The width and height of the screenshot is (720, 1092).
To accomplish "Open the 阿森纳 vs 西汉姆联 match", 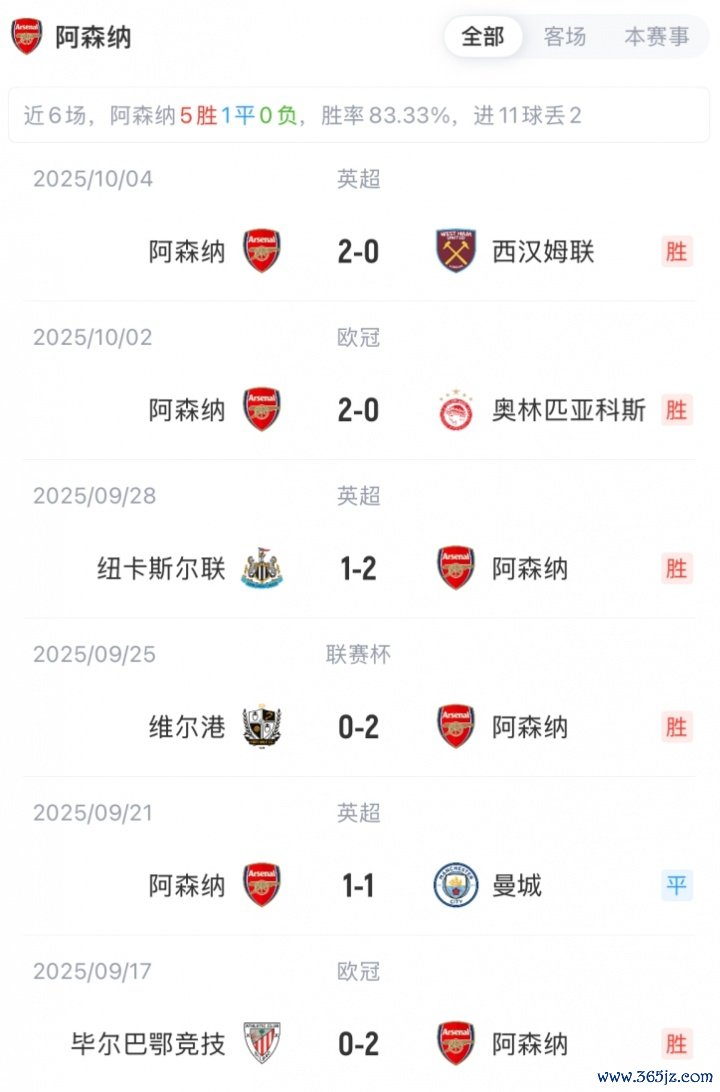I will pyautogui.click(x=358, y=251).
